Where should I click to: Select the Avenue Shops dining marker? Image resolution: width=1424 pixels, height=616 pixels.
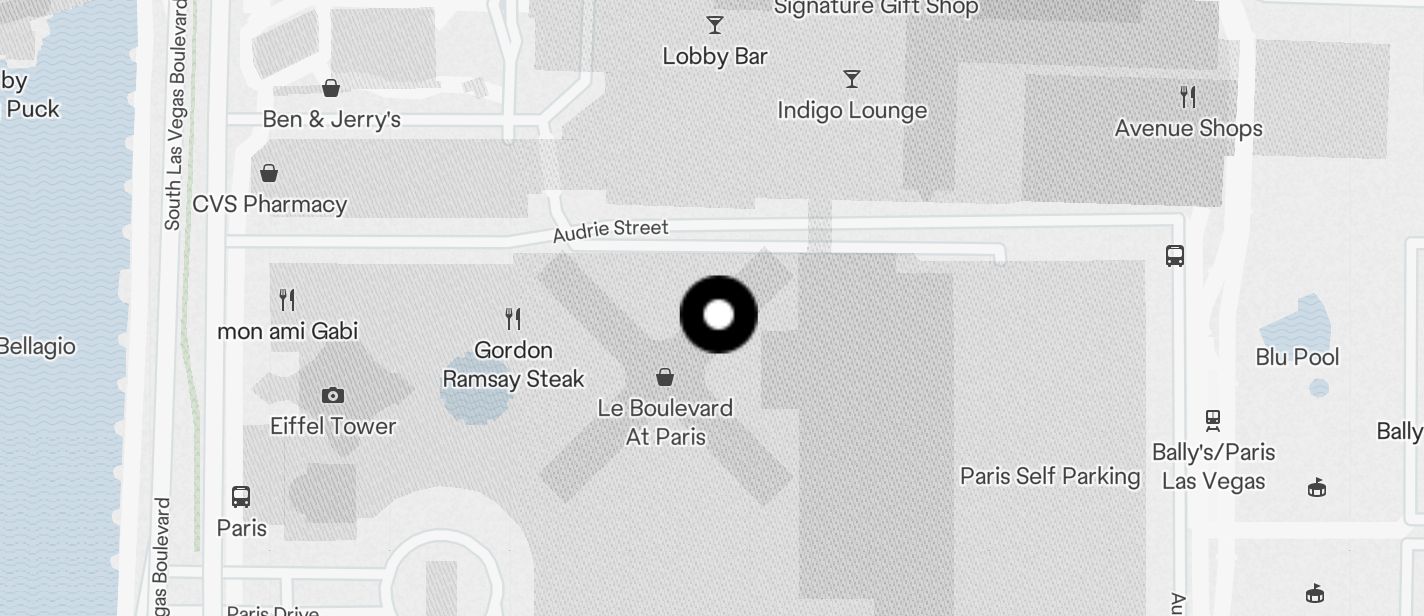point(1188,97)
